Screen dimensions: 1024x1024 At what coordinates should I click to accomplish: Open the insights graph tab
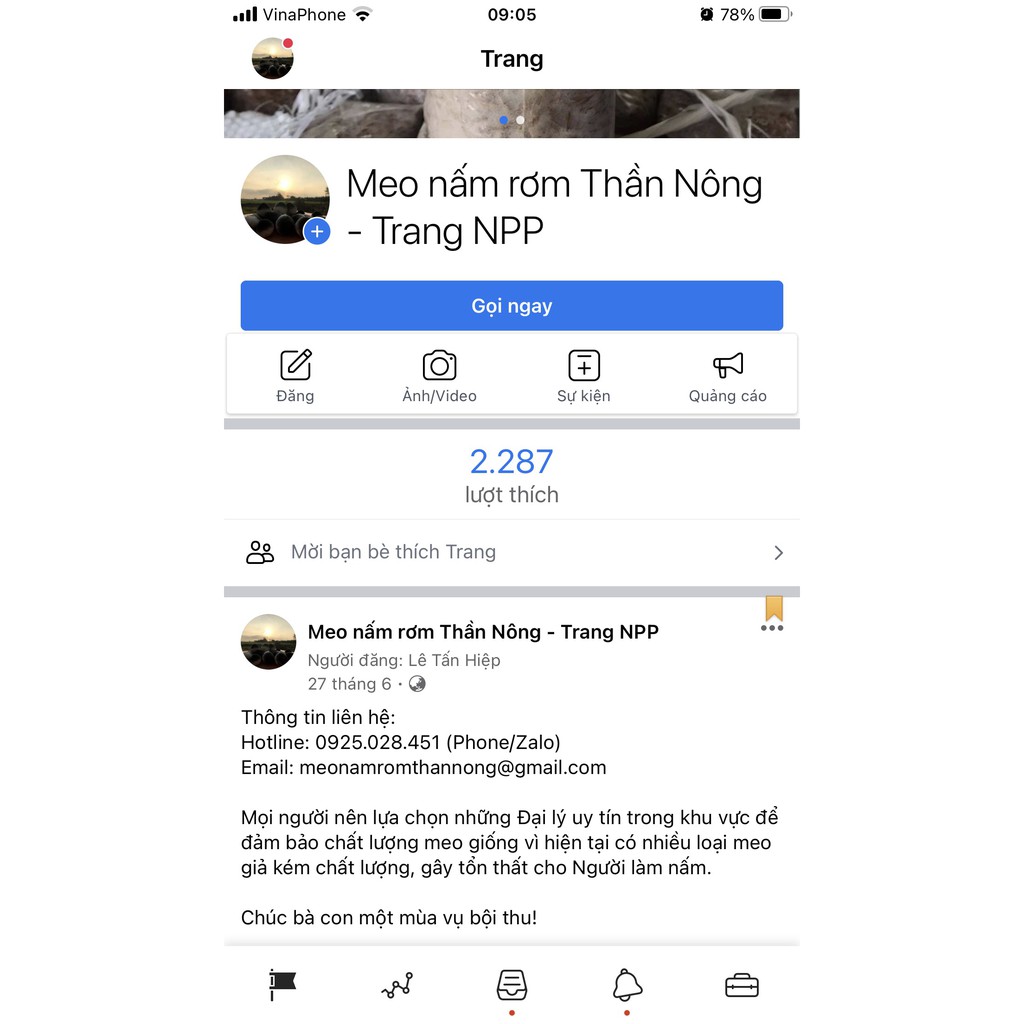[397, 986]
